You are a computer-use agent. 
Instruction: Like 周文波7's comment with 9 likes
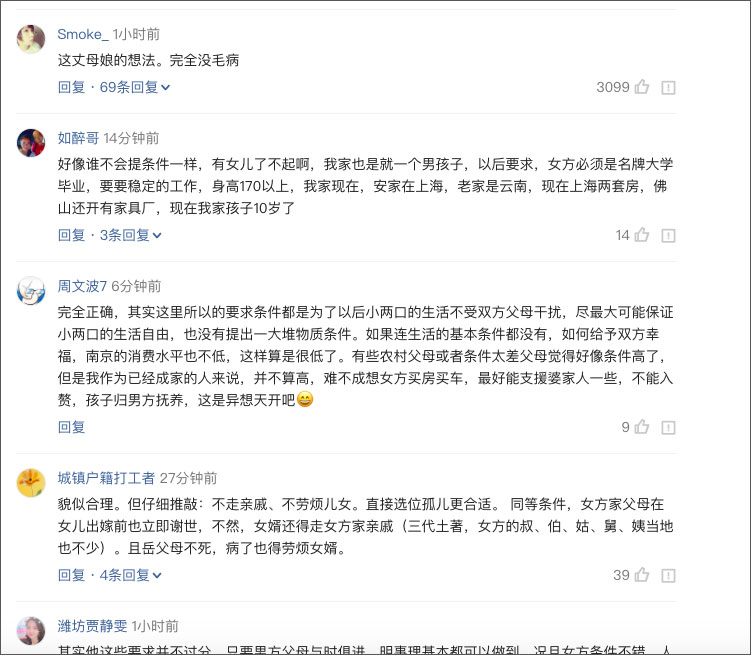click(x=641, y=427)
